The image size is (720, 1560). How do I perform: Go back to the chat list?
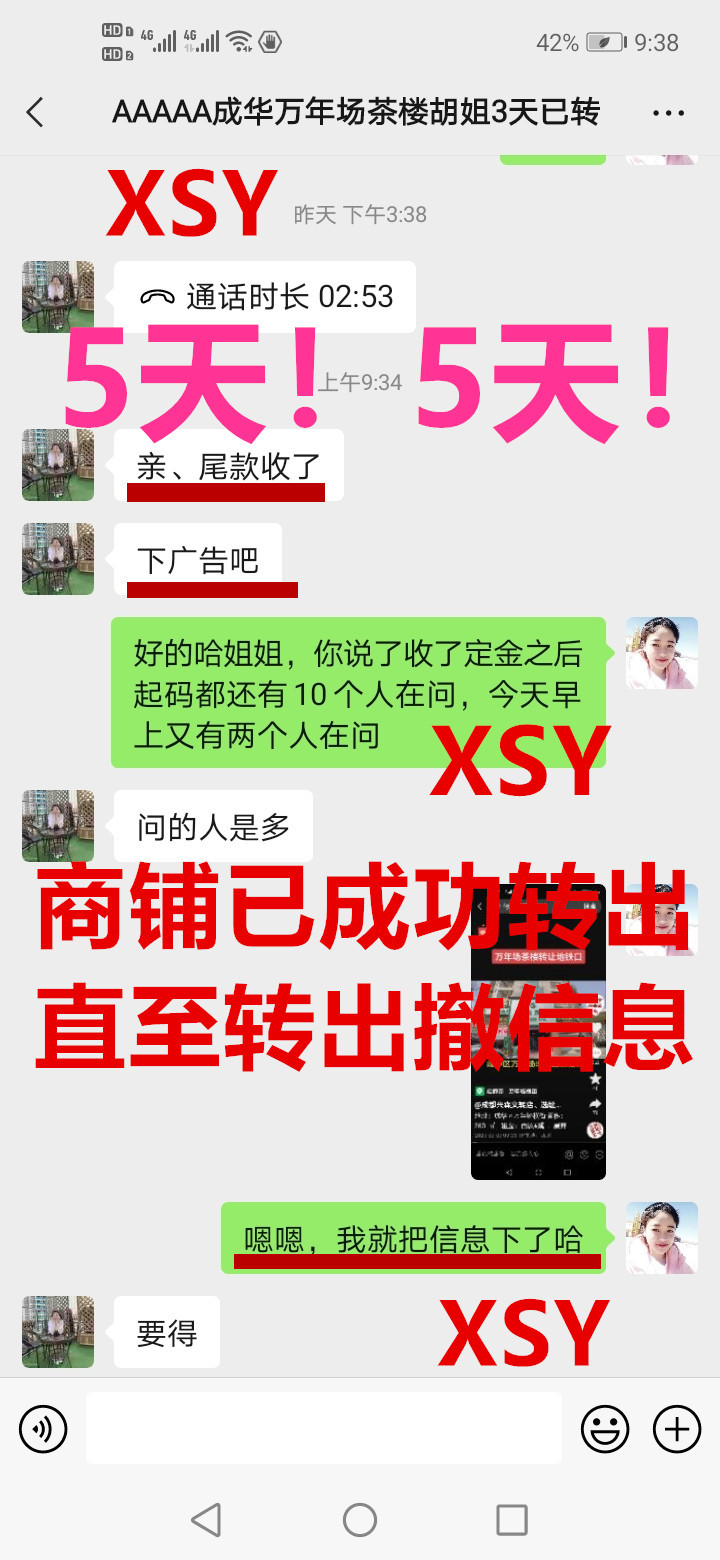tap(35, 112)
